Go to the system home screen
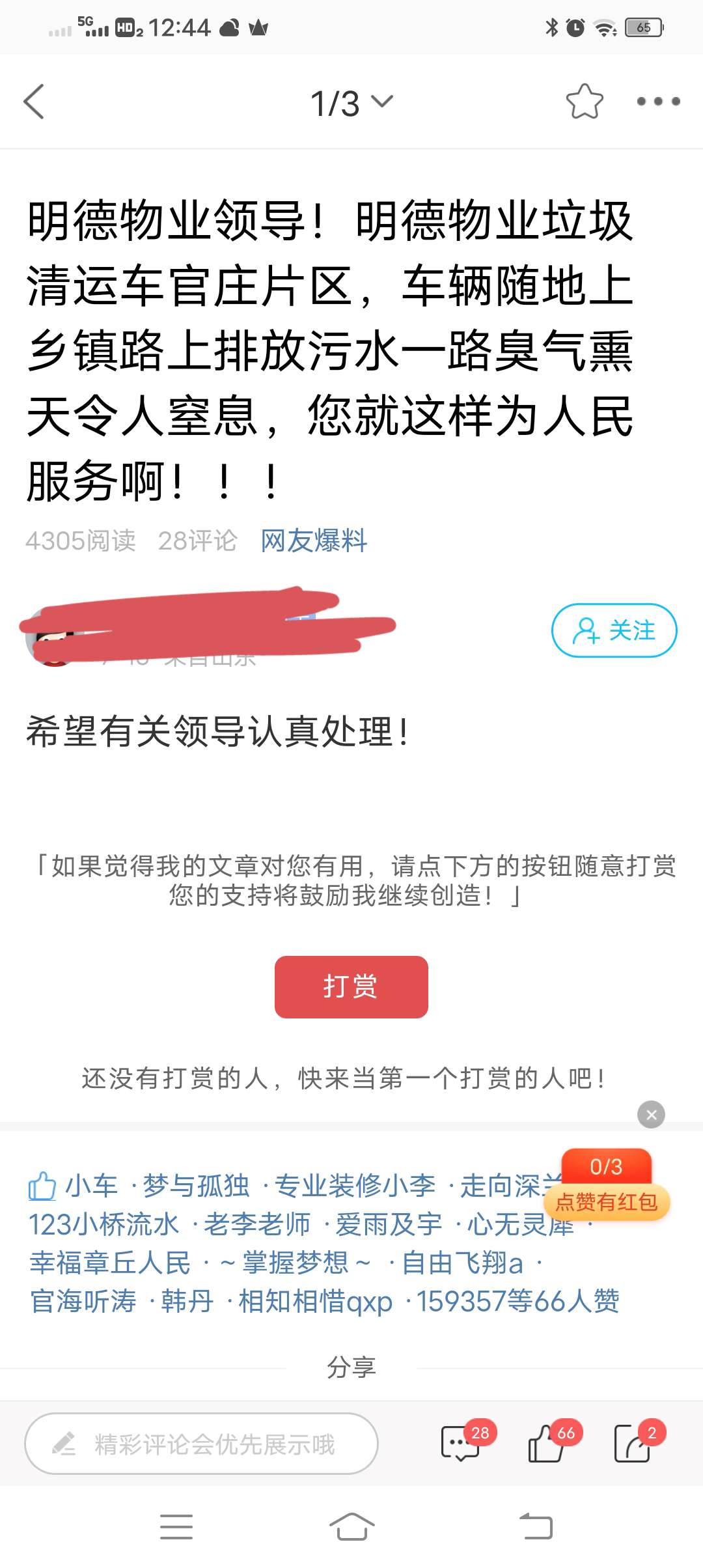This screenshot has height=1568, width=703. pyautogui.click(x=351, y=1526)
